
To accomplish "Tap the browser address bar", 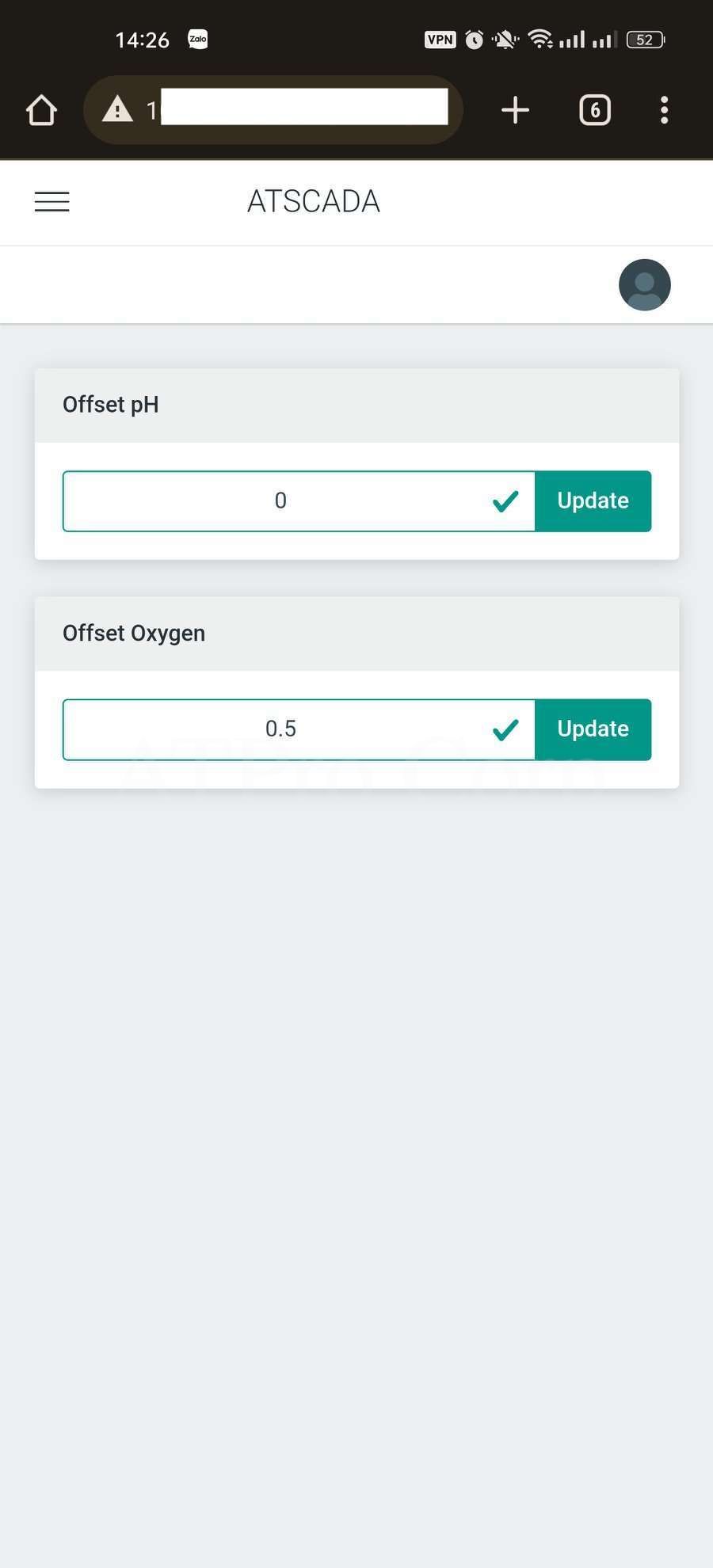I will [301, 109].
